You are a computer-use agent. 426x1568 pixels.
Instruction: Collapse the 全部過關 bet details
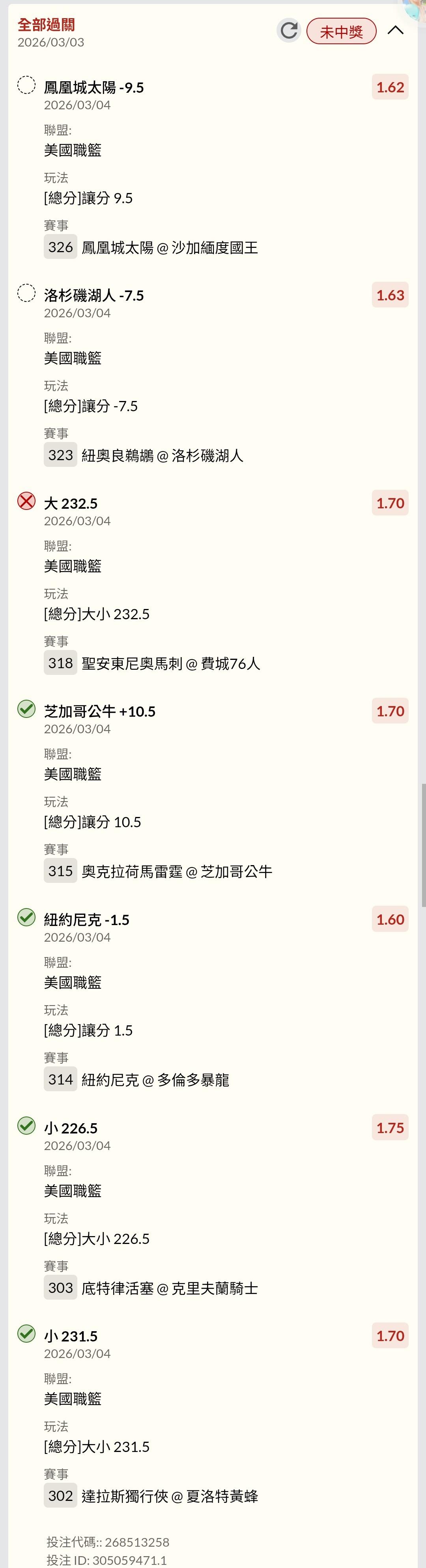tap(396, 30)
